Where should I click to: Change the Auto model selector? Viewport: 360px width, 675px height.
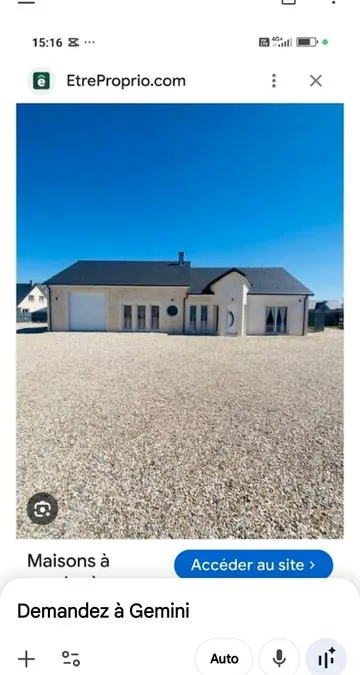[224, 659]
